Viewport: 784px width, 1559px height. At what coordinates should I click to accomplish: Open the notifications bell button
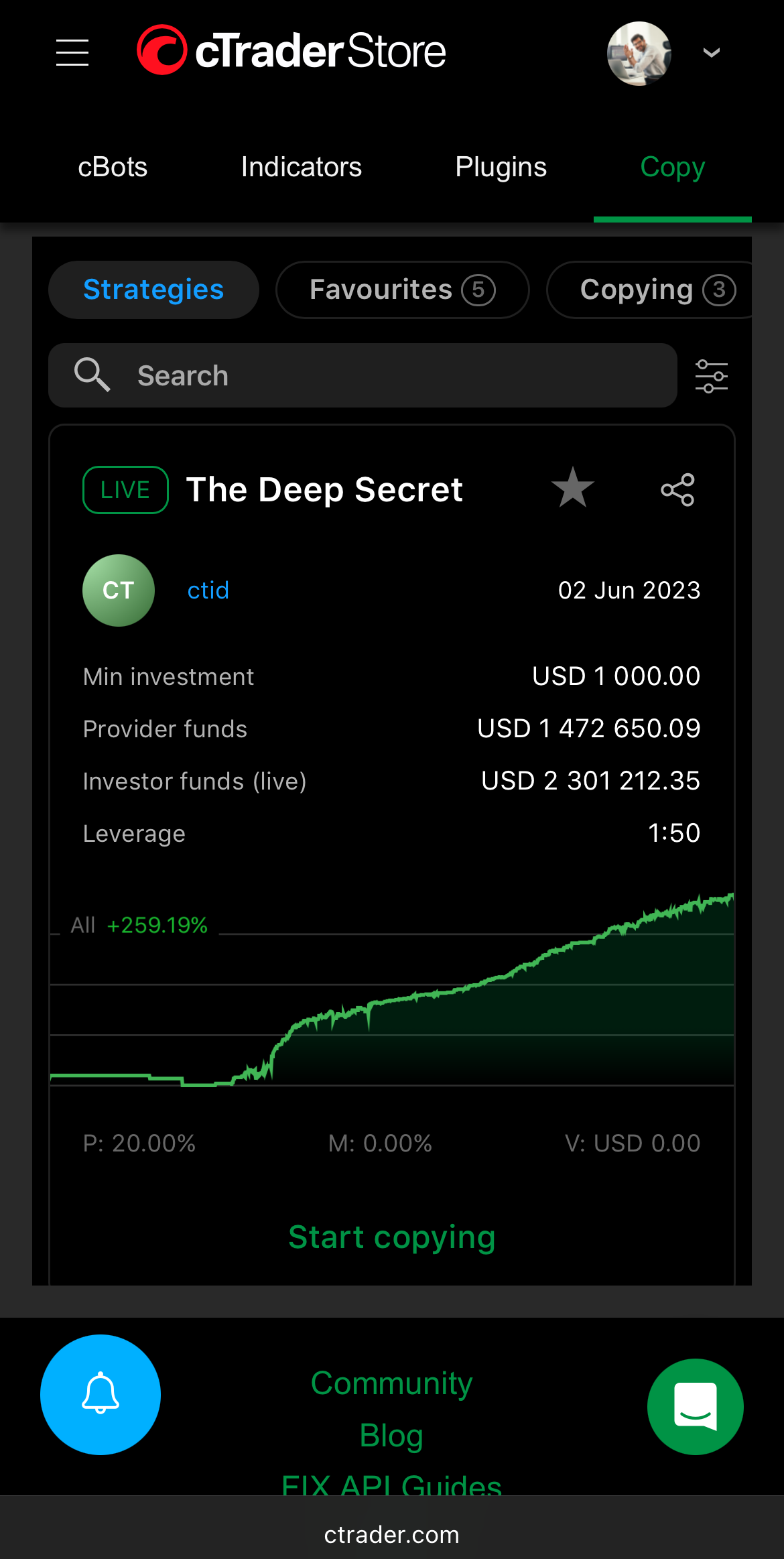[x=101, y=1394]
